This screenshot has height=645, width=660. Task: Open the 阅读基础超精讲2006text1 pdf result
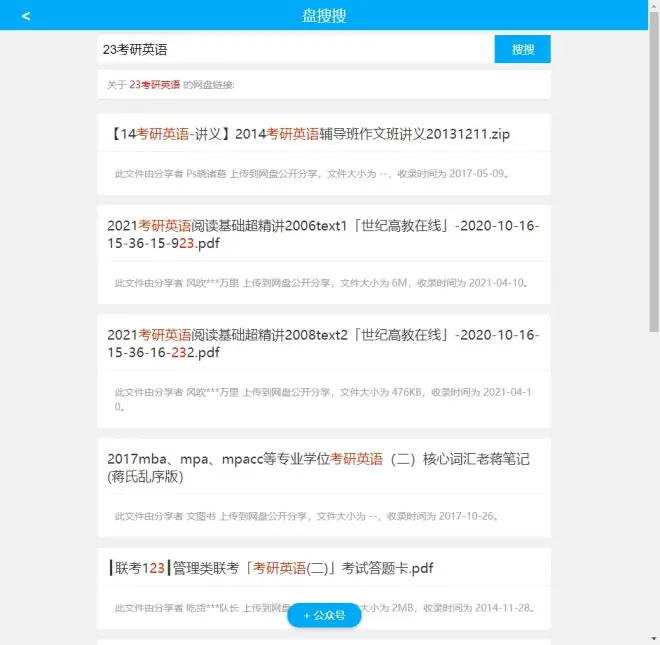pos(323,234)
